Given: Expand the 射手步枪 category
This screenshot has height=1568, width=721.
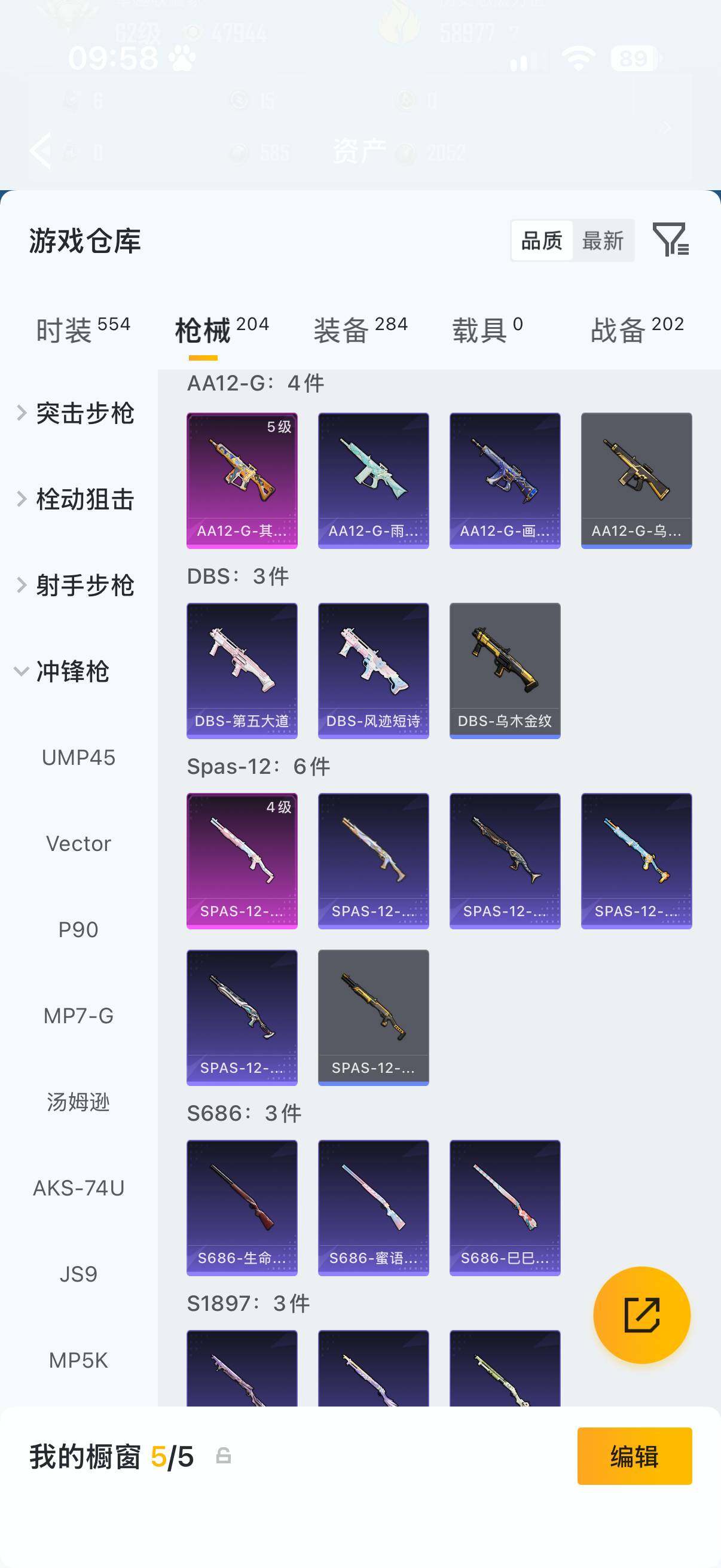Looking at the screenshot, I should (75, 585).
